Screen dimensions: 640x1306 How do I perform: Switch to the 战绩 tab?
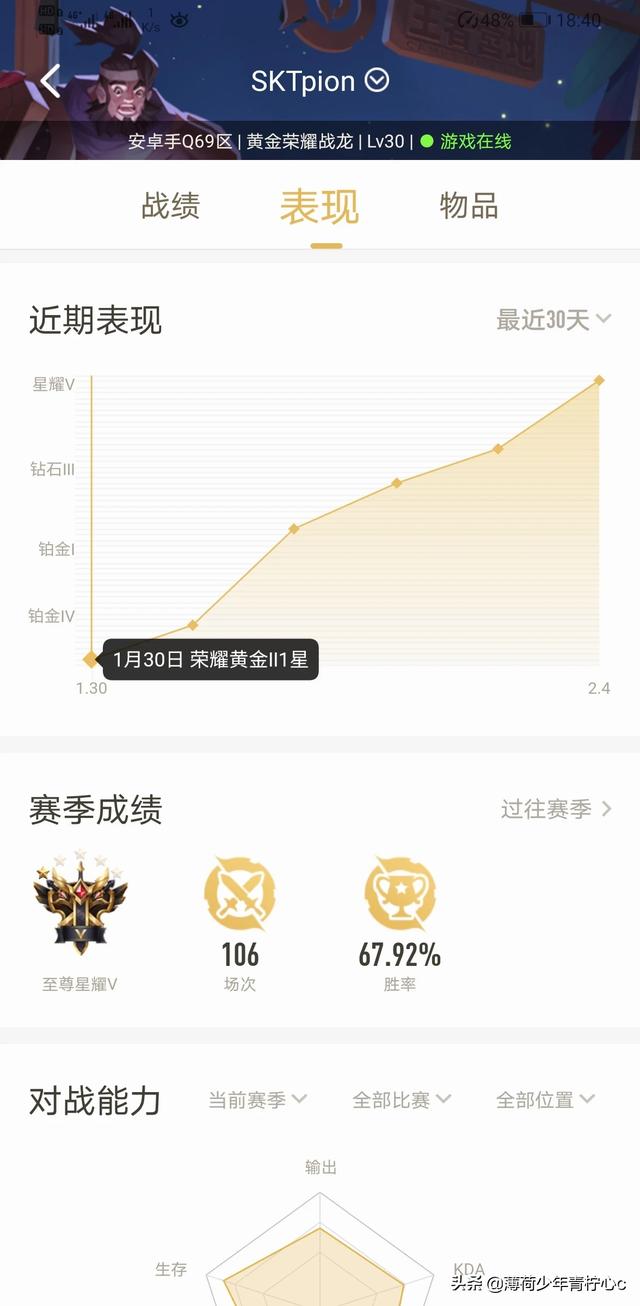pyautogui.click(x=170, y=206)
